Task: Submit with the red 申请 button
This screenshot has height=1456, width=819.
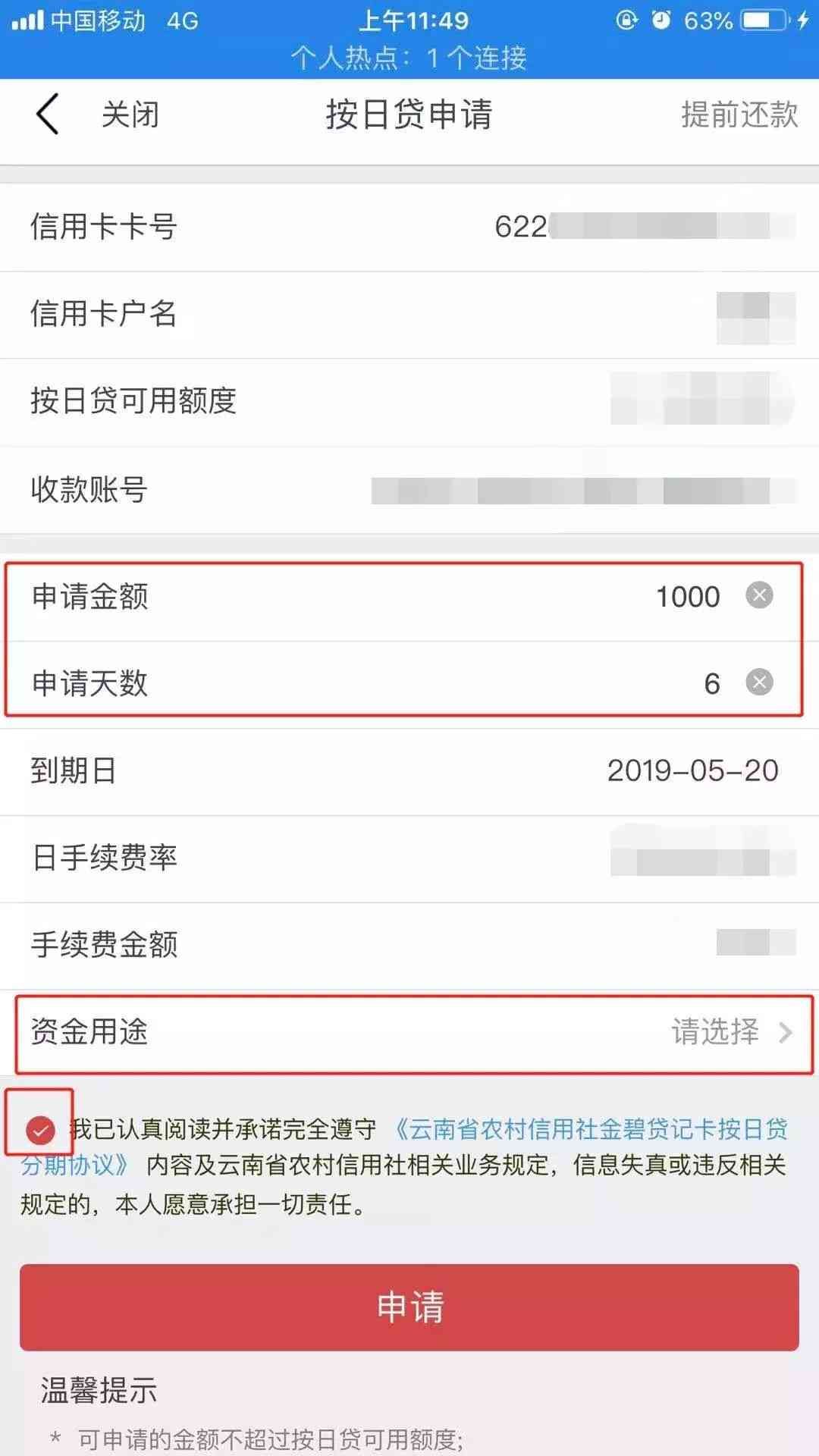Action: point(409,1307)
